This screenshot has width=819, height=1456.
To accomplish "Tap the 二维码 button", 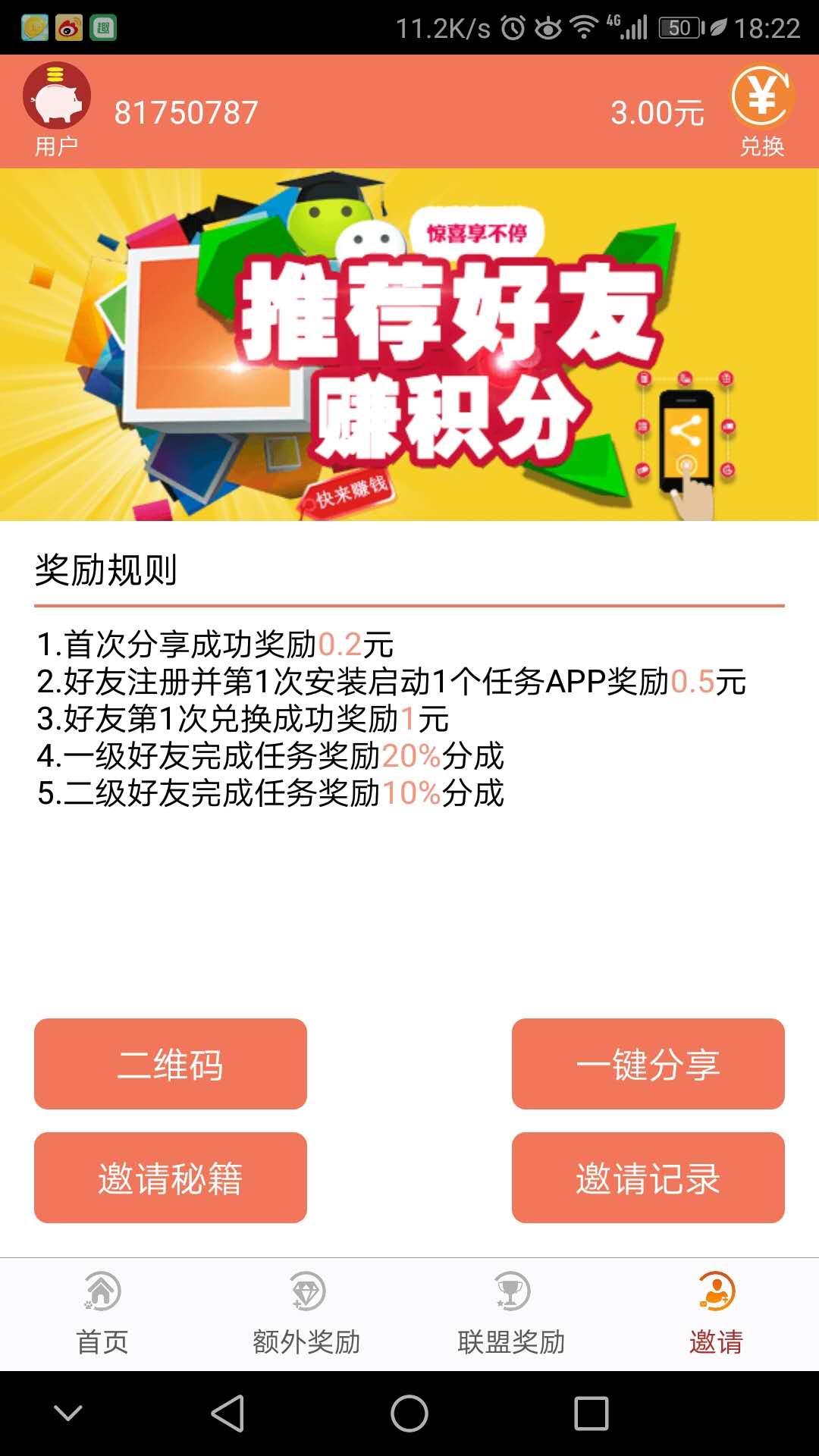I will [x=170, y=1063].
